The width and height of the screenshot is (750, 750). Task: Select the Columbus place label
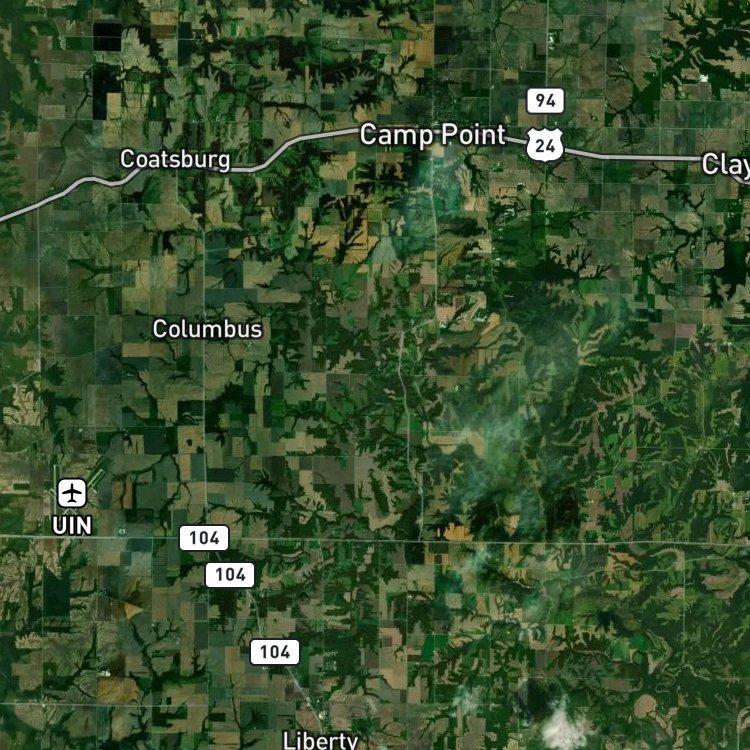coord(208,329)
